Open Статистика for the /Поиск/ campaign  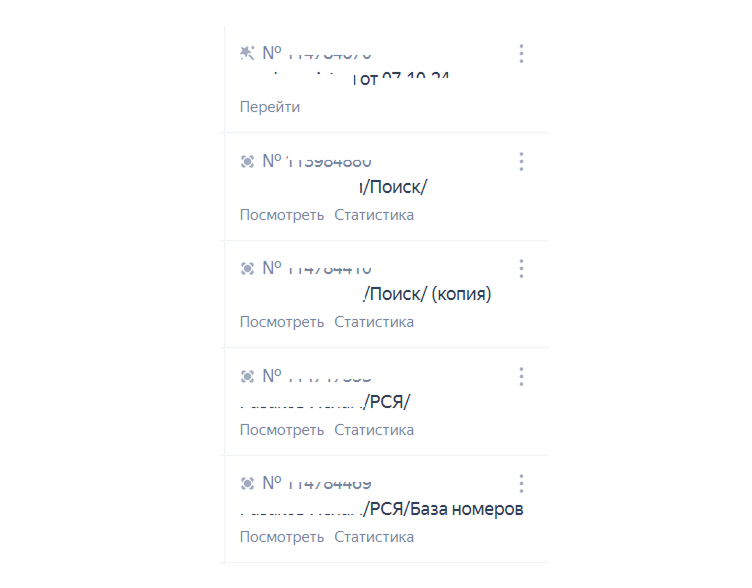[374, 215]
